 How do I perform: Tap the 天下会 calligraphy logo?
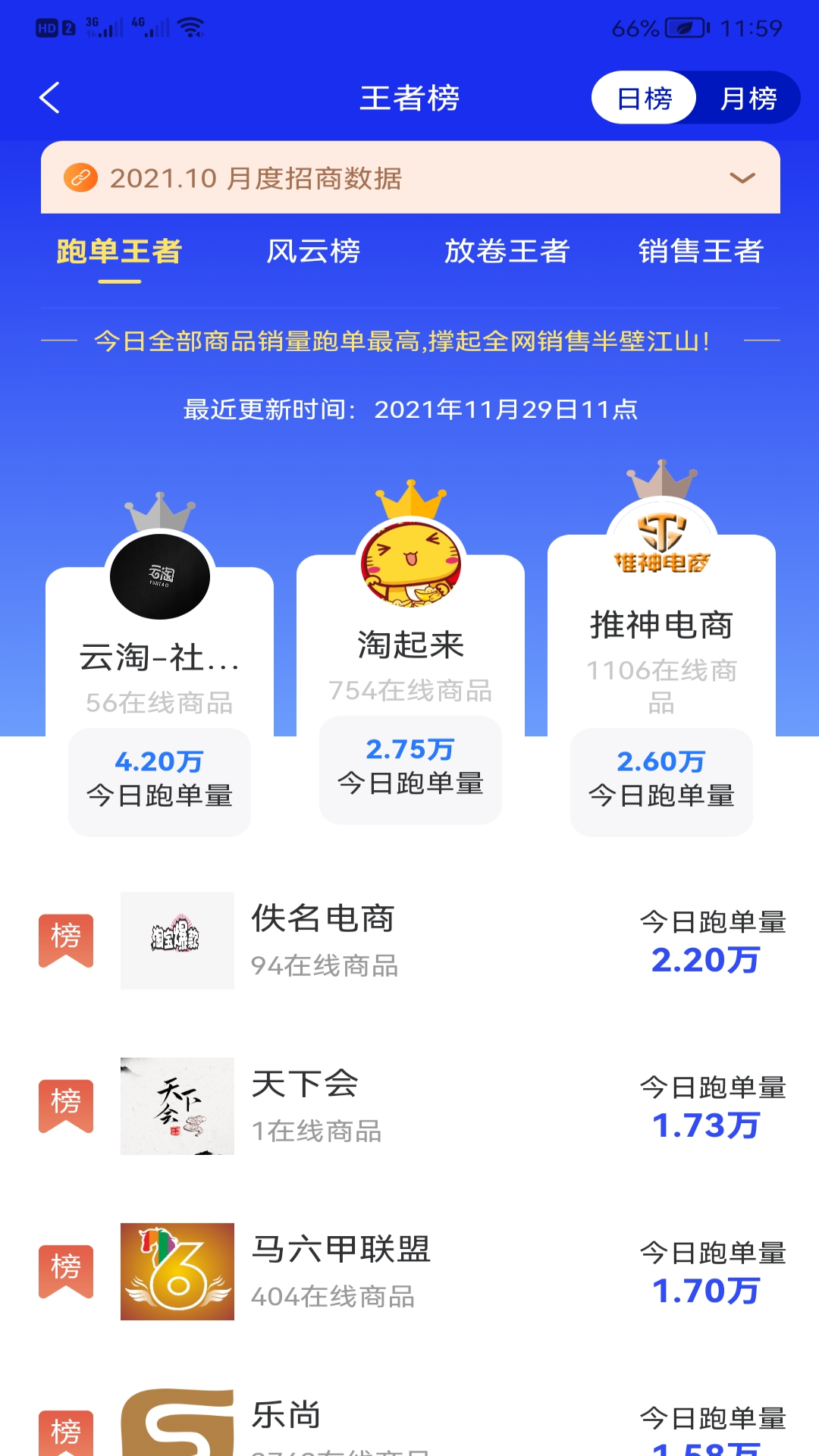(x=177, y=1106)
